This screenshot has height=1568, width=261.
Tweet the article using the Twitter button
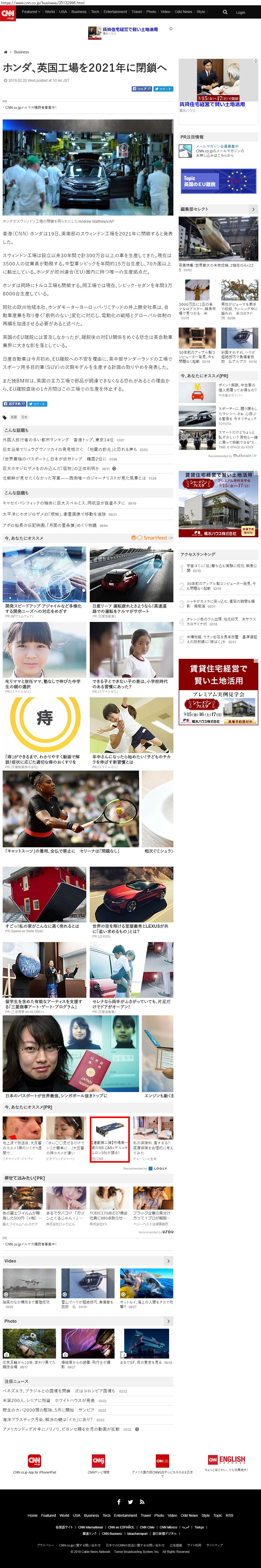[164, 89]
